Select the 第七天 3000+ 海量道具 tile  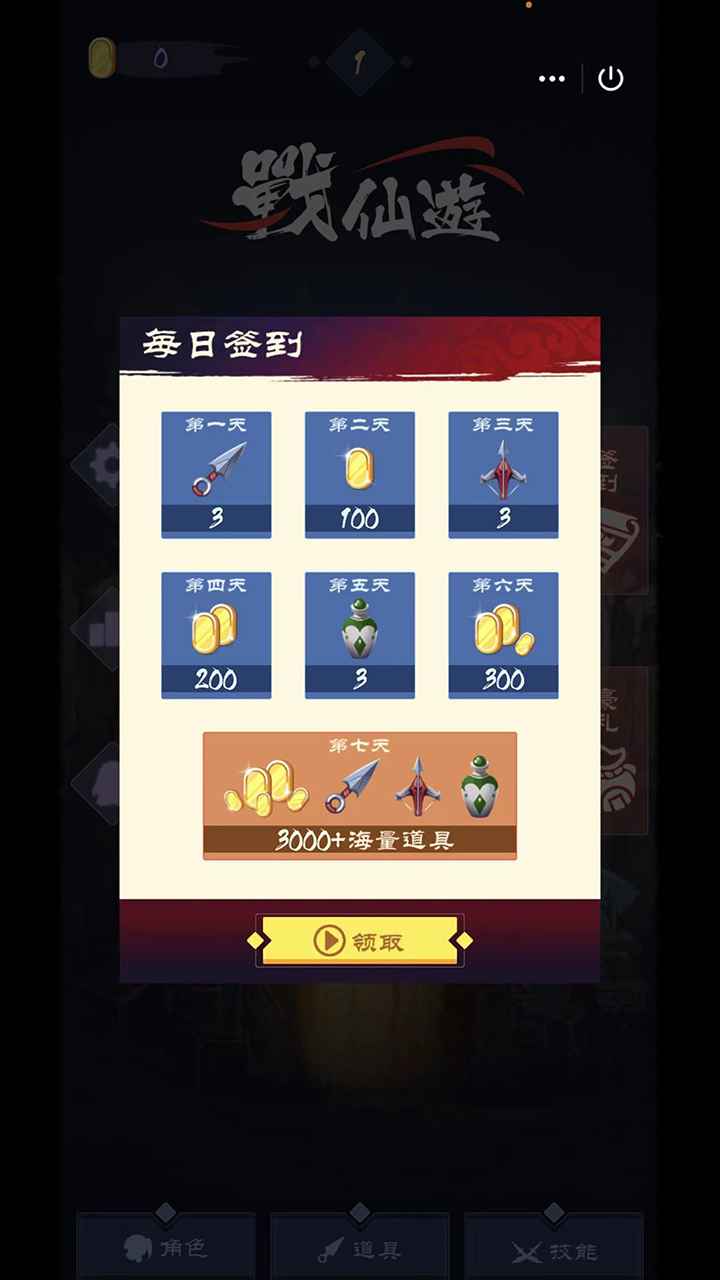pos(360,795)
